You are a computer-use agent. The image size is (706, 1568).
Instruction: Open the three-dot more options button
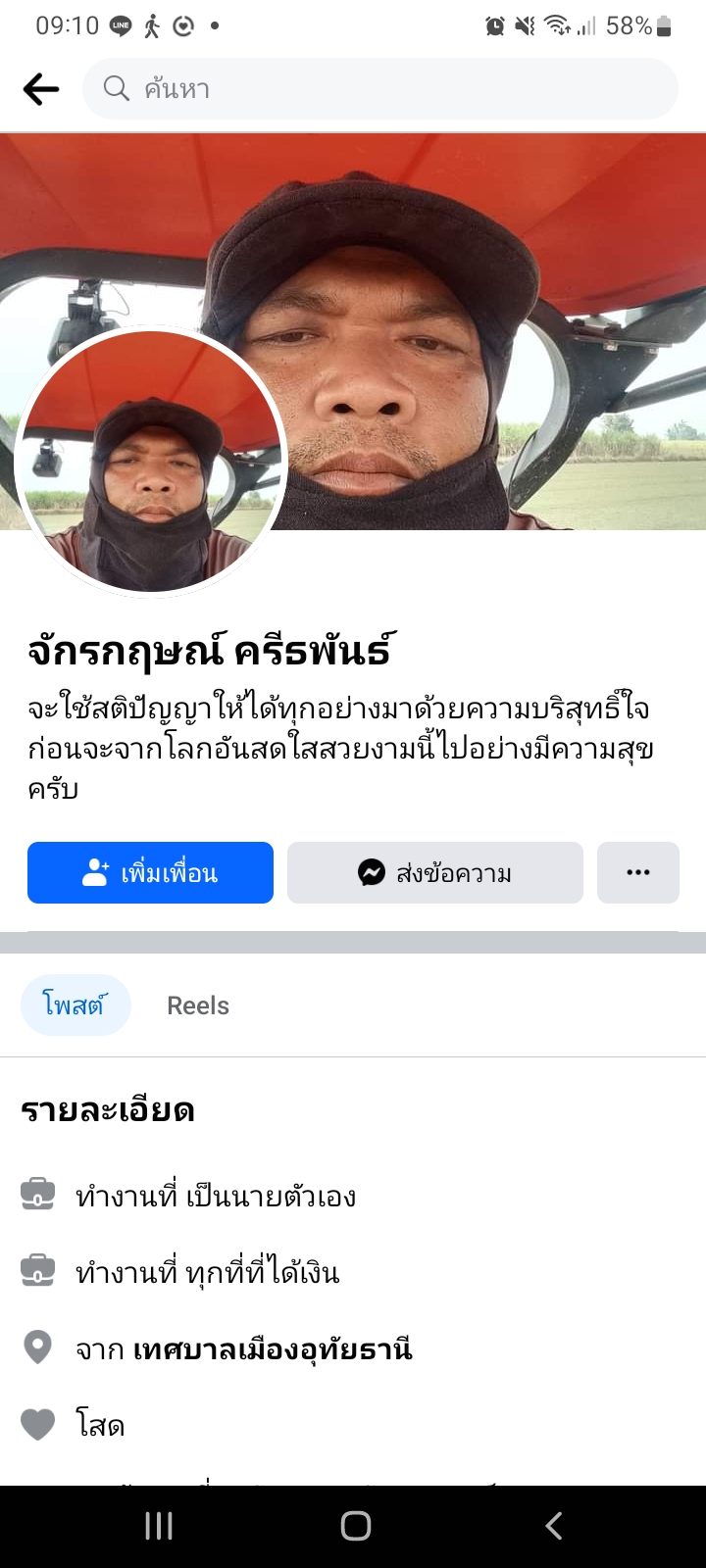pyautogui.click(x=637, y=872)
